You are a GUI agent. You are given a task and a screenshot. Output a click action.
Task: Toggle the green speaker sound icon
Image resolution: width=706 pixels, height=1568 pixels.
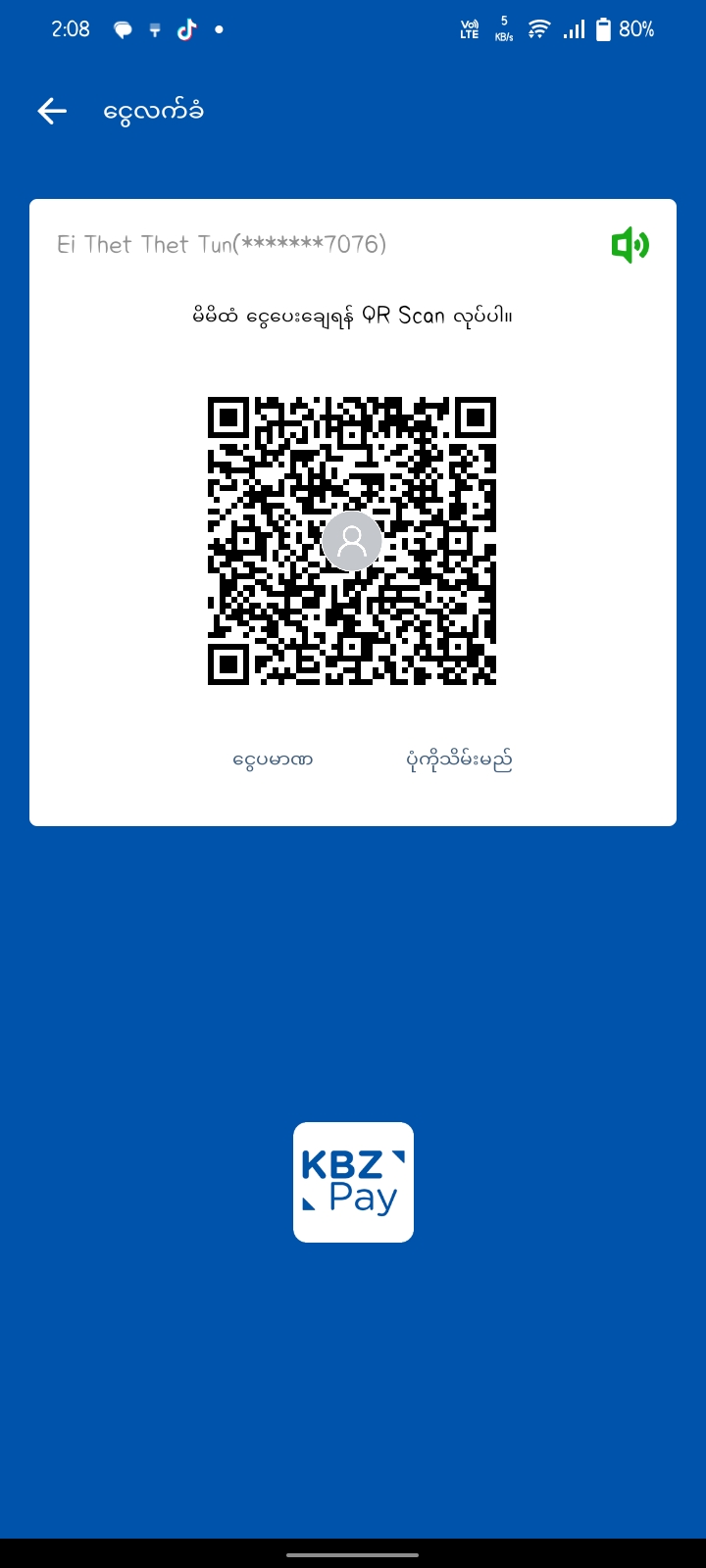[630, 245]
